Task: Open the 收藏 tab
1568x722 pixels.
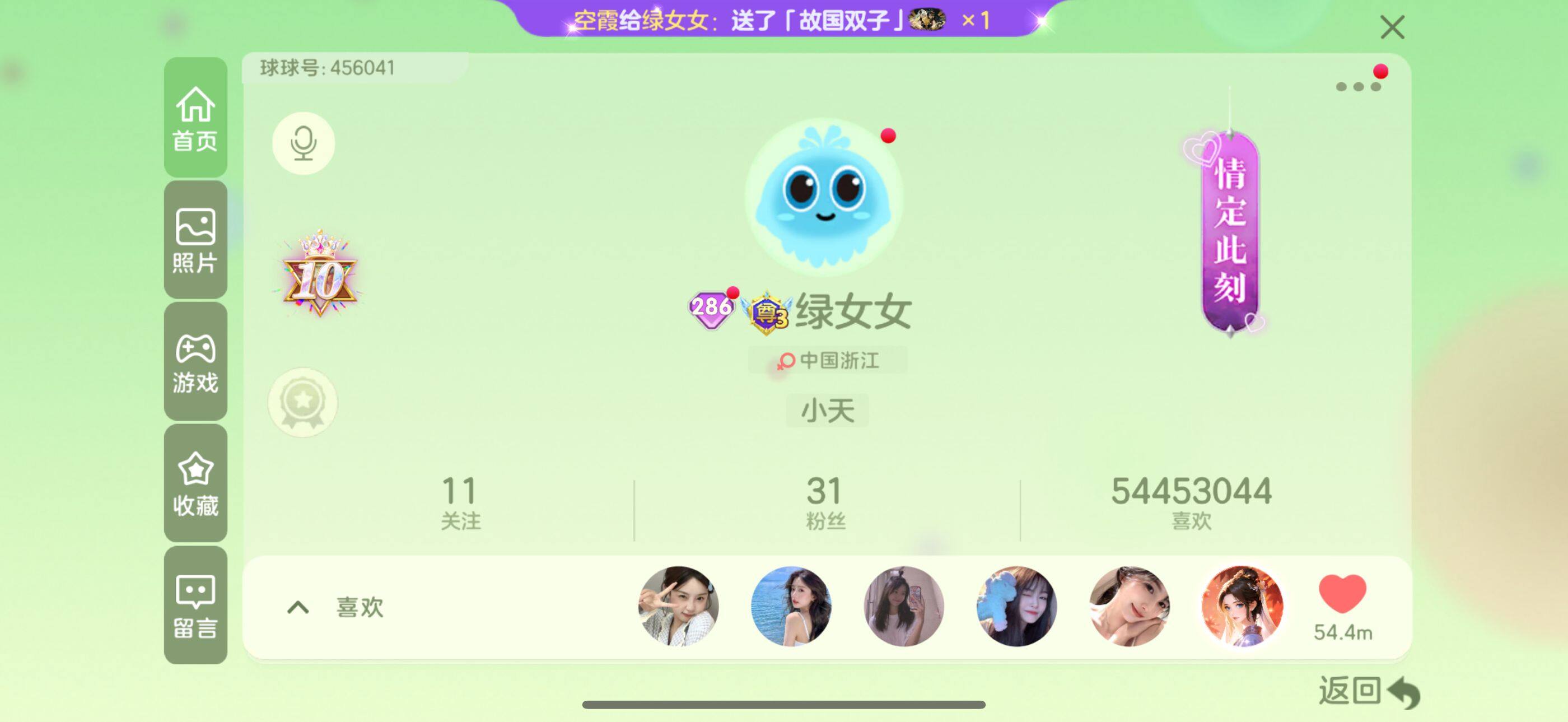Action: (x=195, y=483)
